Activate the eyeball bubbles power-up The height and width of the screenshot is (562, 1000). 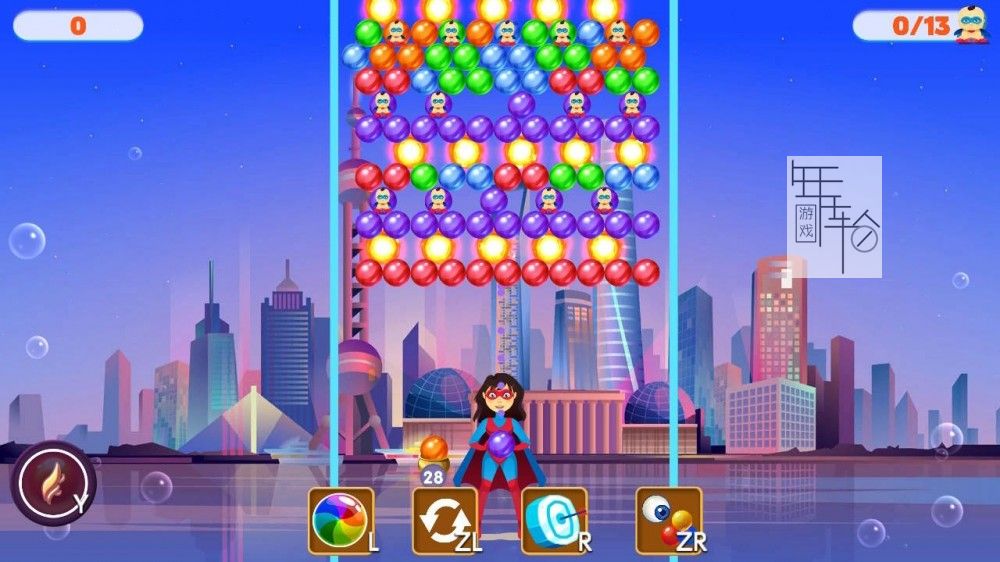(x=668, y=520)
